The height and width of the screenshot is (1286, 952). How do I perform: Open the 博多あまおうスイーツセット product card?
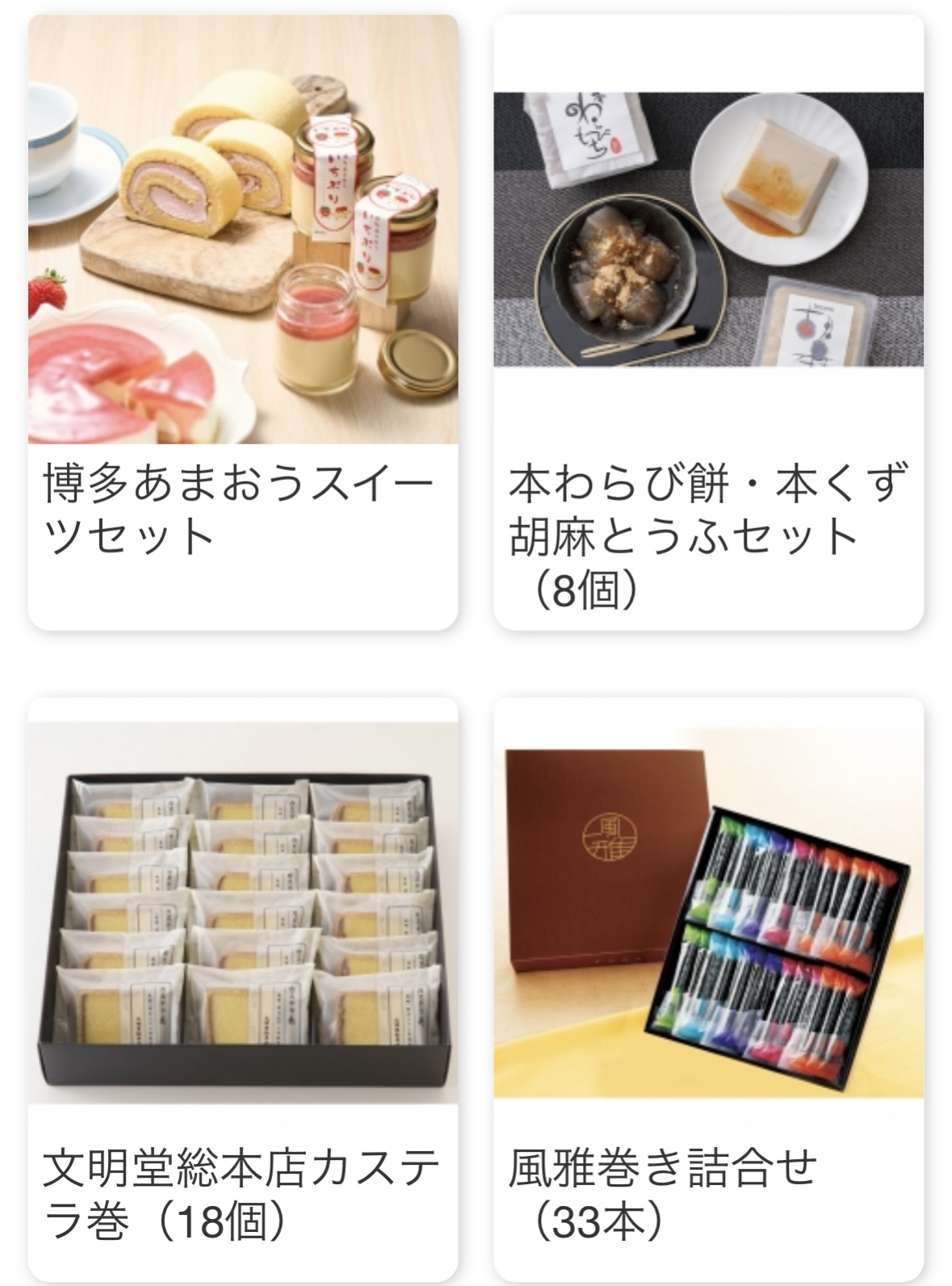coord(243,321)
